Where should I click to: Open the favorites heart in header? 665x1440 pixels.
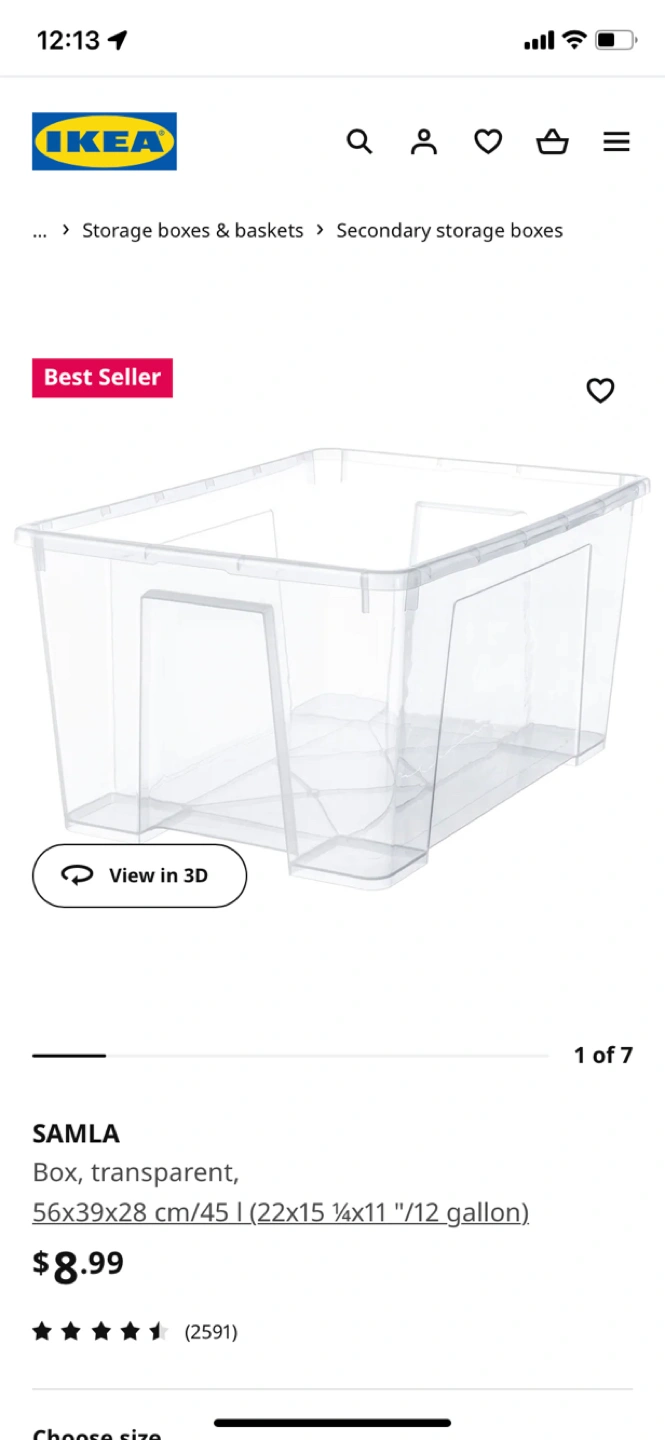click(x=488, y=142)
